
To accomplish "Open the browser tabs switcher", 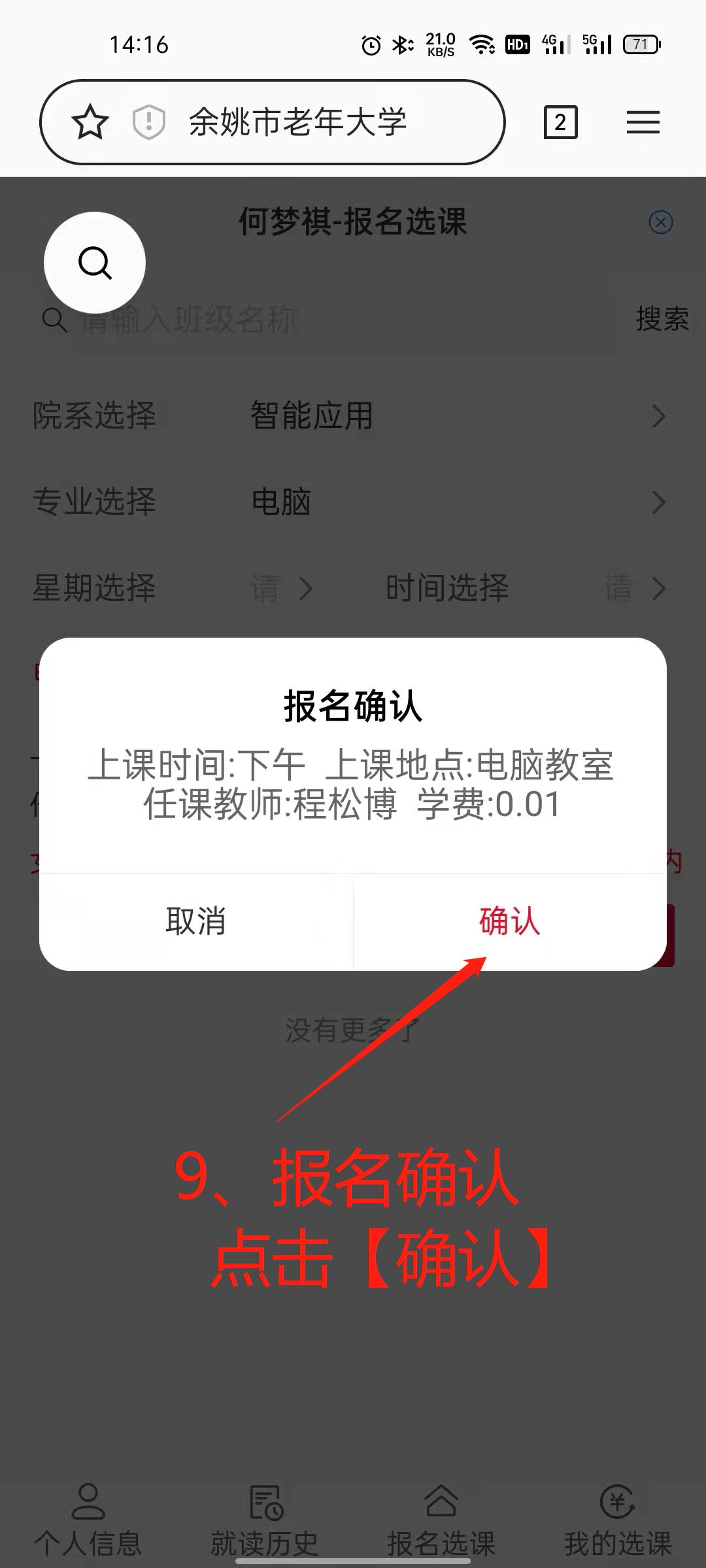I will click(560, 122).
